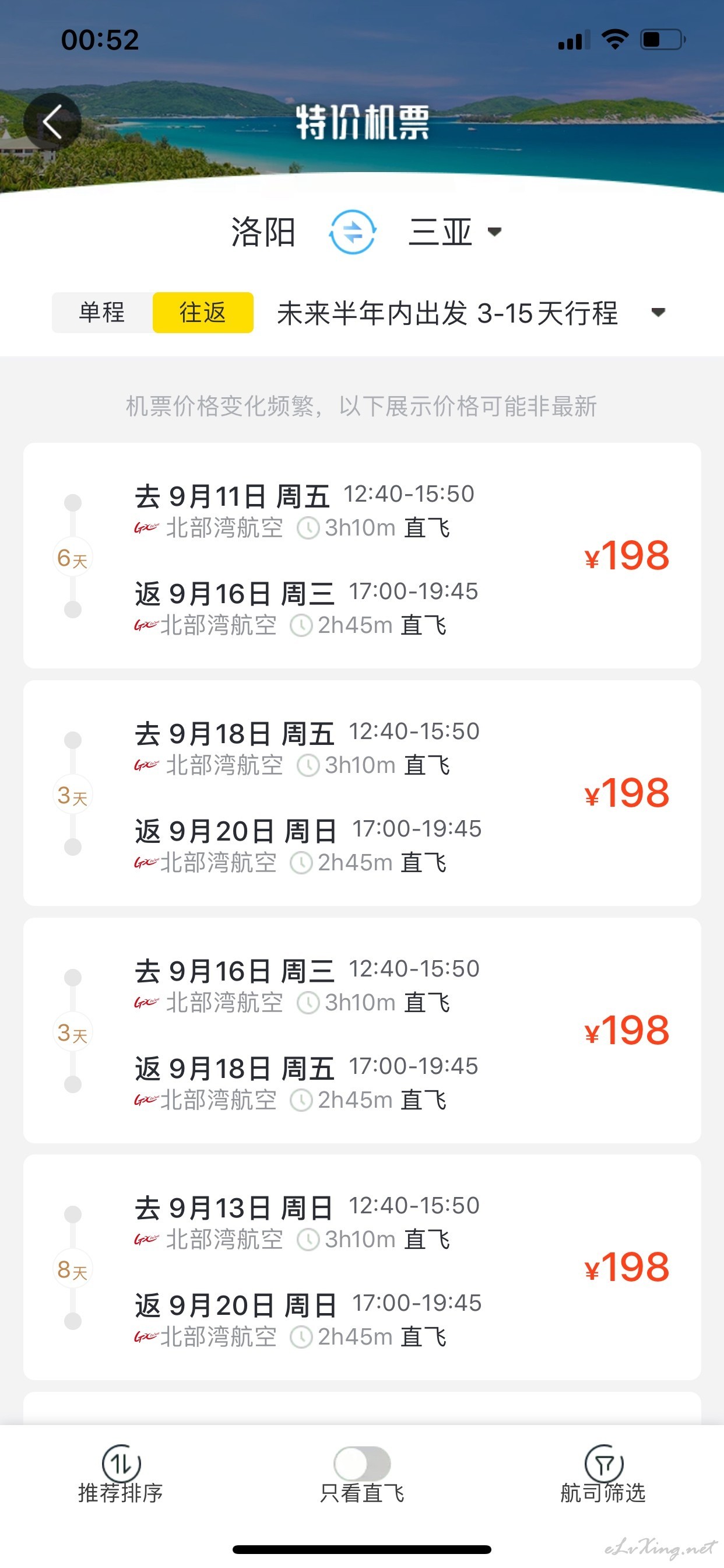The height and width of the screenshot is (1568, 724).
Task: Swap departure and destination cities
Action: tap(352, 232)
